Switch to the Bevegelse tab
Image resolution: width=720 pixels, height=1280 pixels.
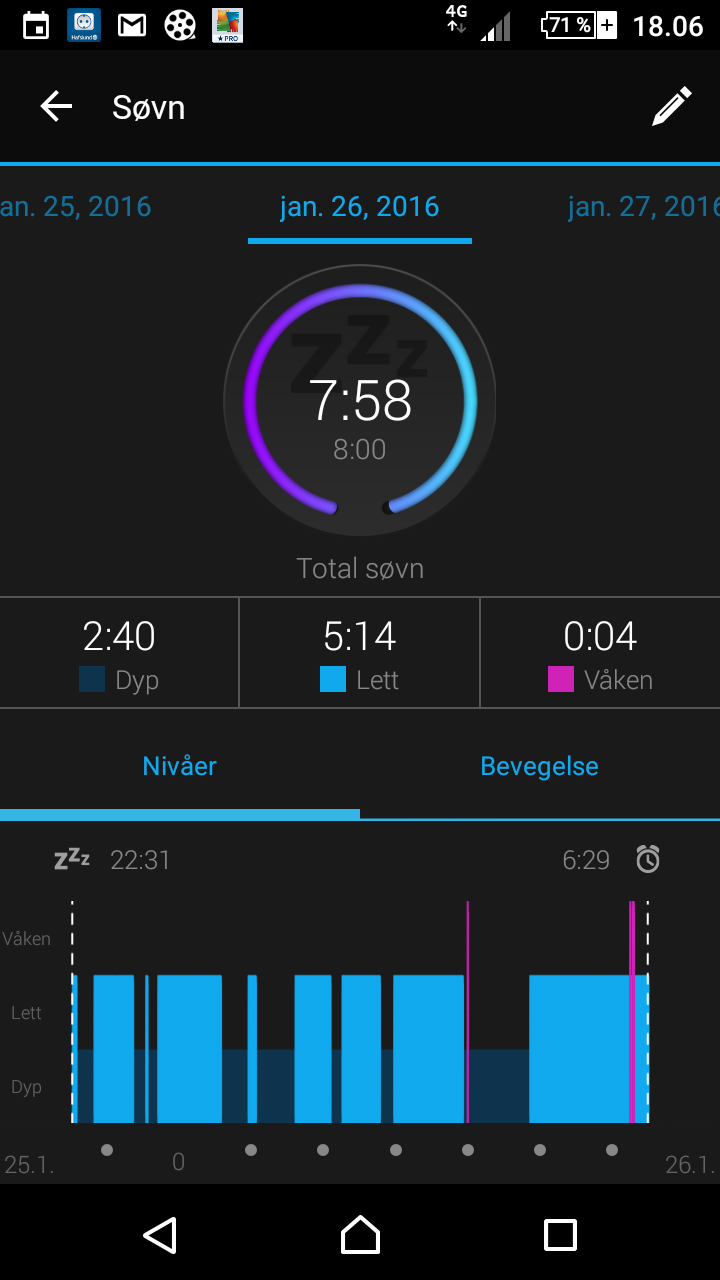[x=540, y=766]
